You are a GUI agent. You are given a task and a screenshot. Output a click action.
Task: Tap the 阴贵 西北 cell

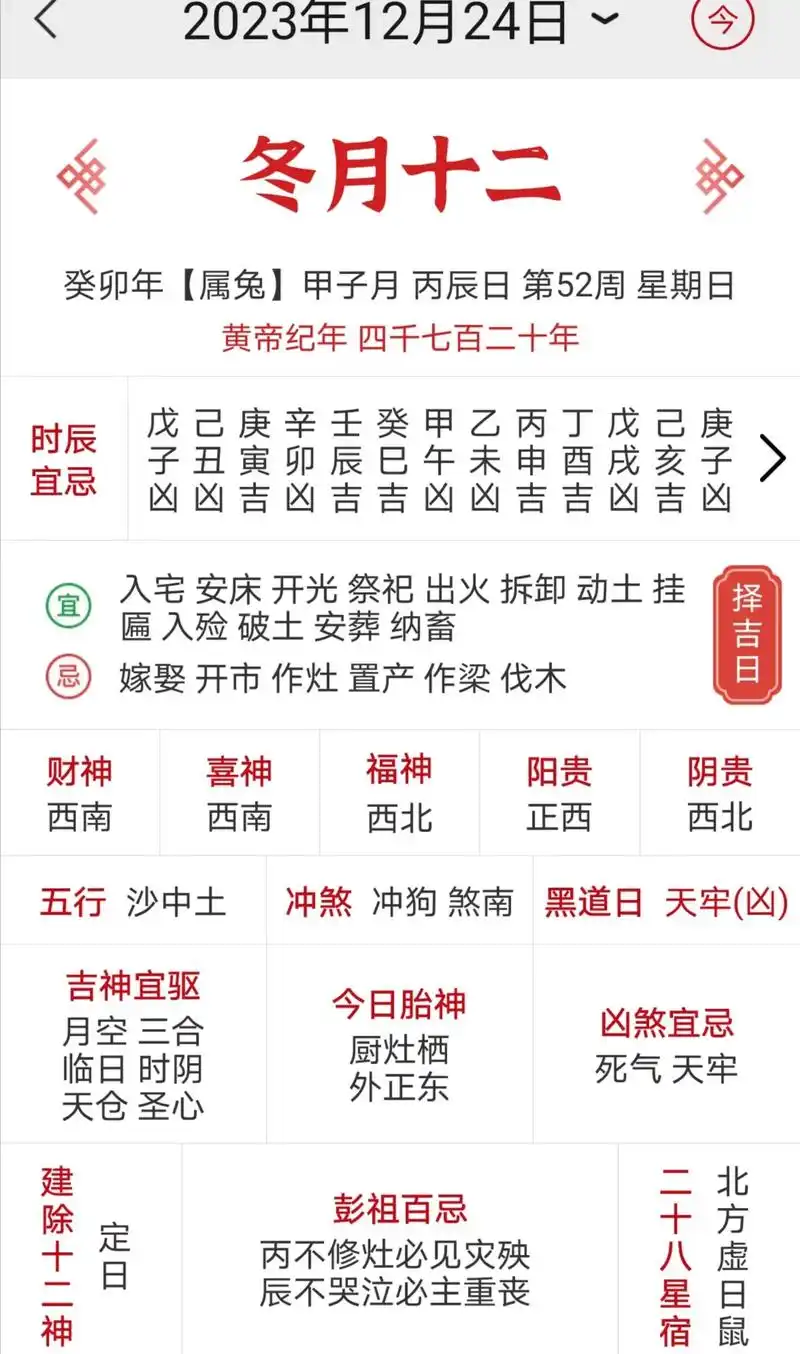[x=718, y=790]
